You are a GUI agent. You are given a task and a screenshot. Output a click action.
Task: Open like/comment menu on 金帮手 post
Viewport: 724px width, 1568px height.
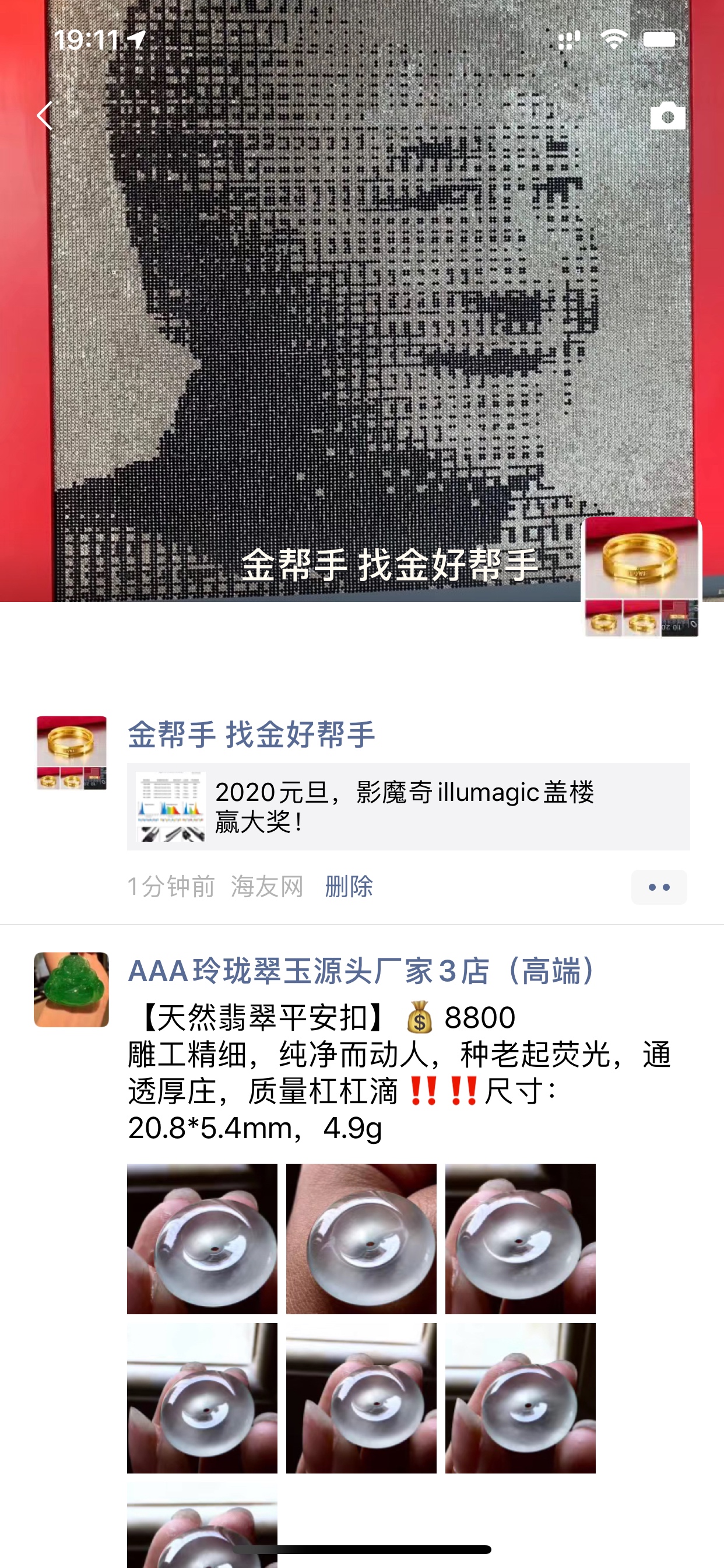pyautogui.click(x=658, y=887)
